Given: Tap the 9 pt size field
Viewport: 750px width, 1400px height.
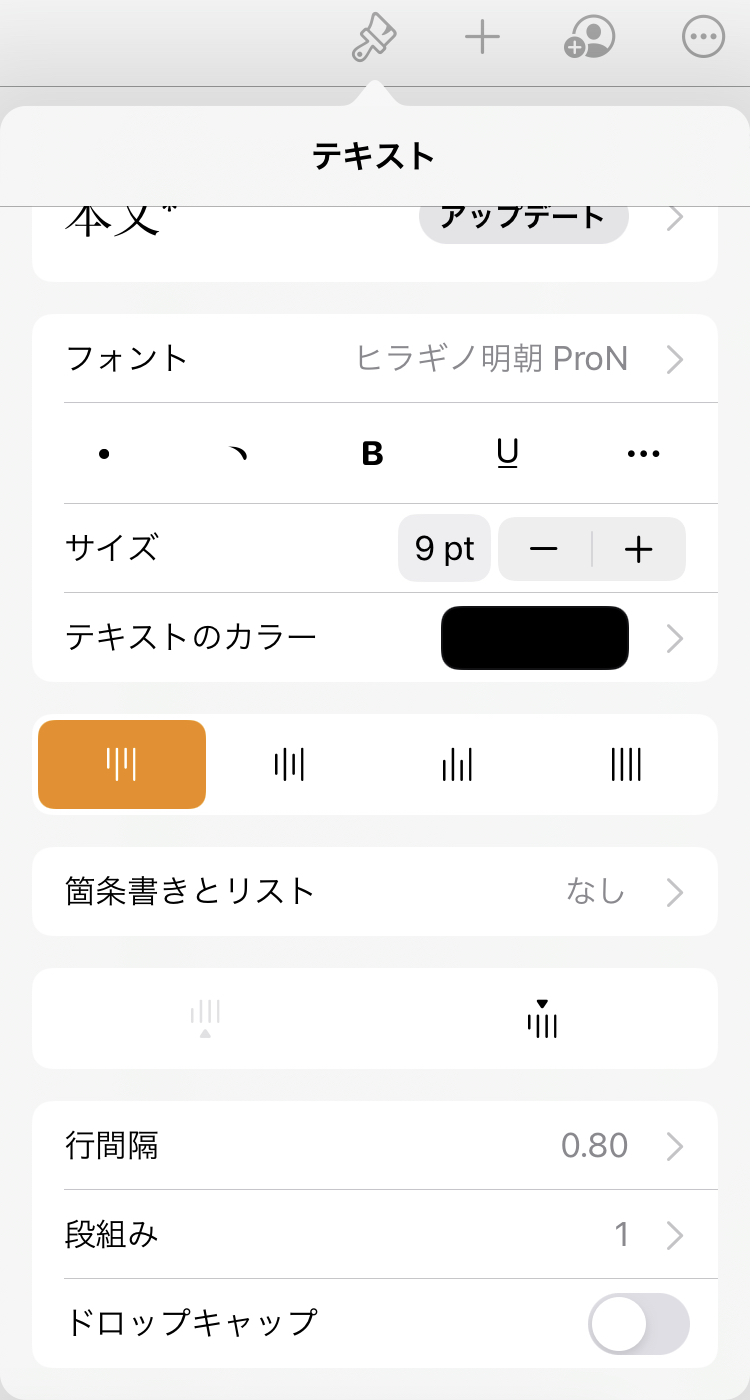Looking at the screenshot, I should [444, 549].
